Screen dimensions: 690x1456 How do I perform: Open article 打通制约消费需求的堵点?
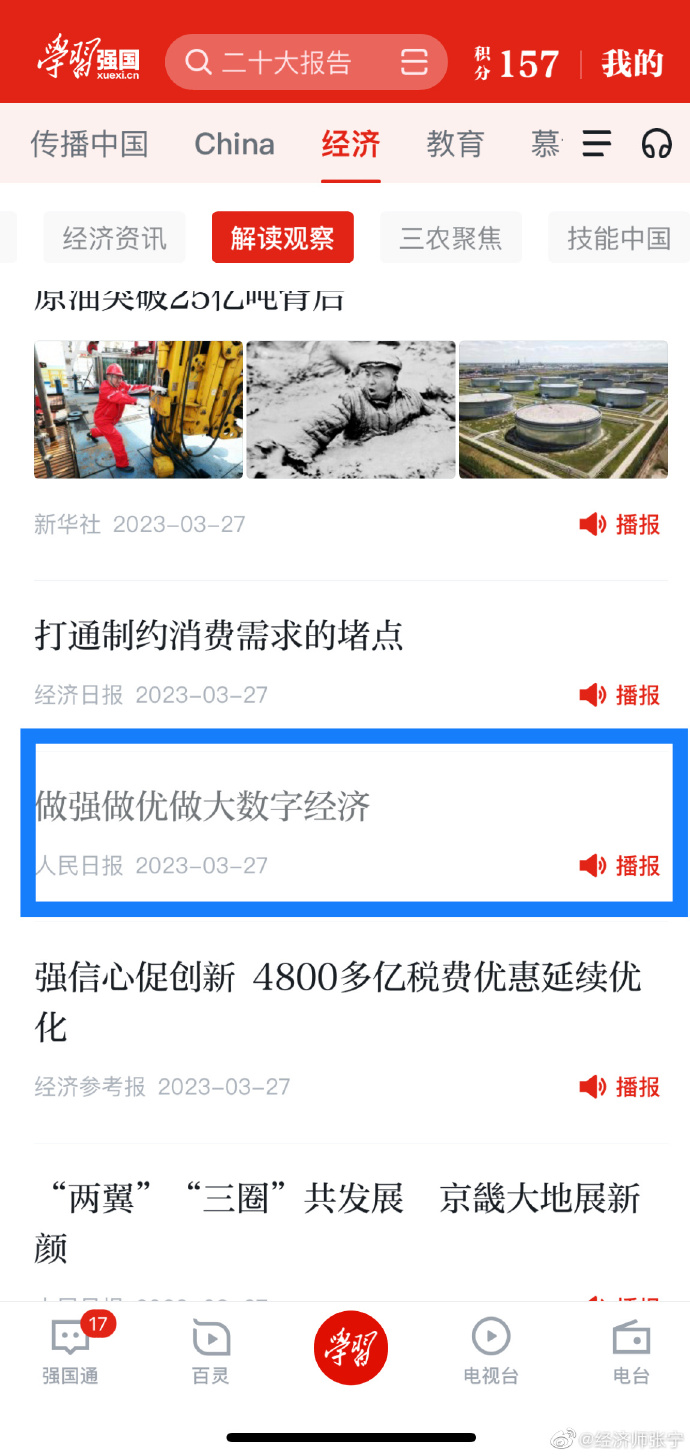pos(219,635)
